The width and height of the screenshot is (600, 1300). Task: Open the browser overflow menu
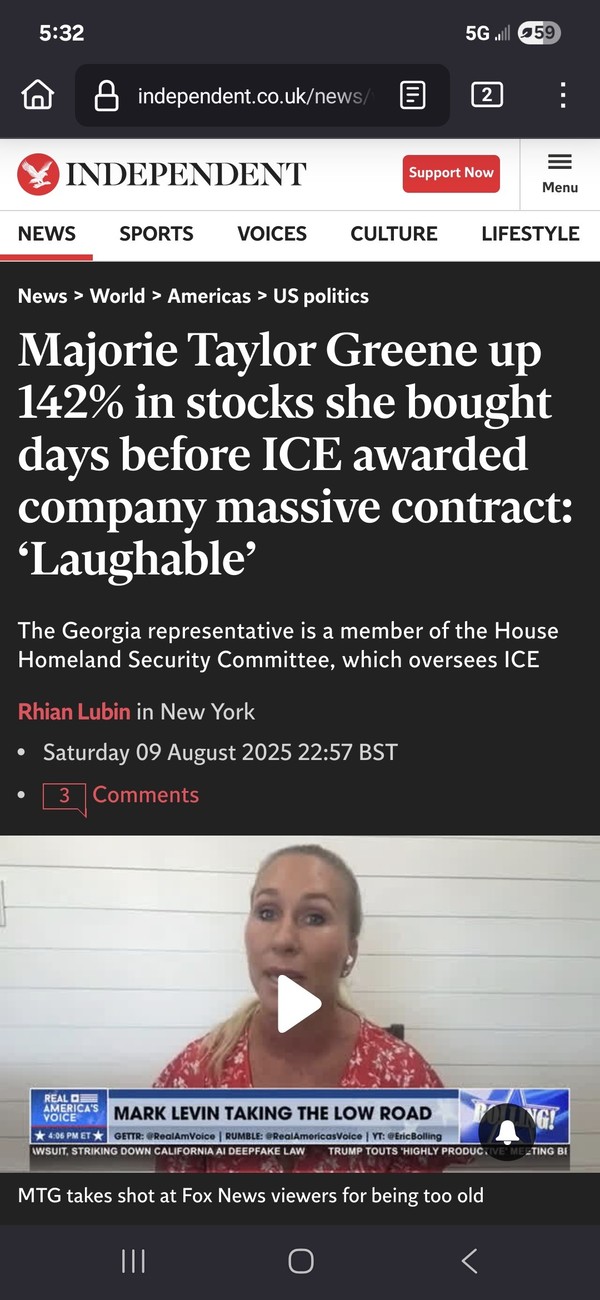tap(563, 95)
